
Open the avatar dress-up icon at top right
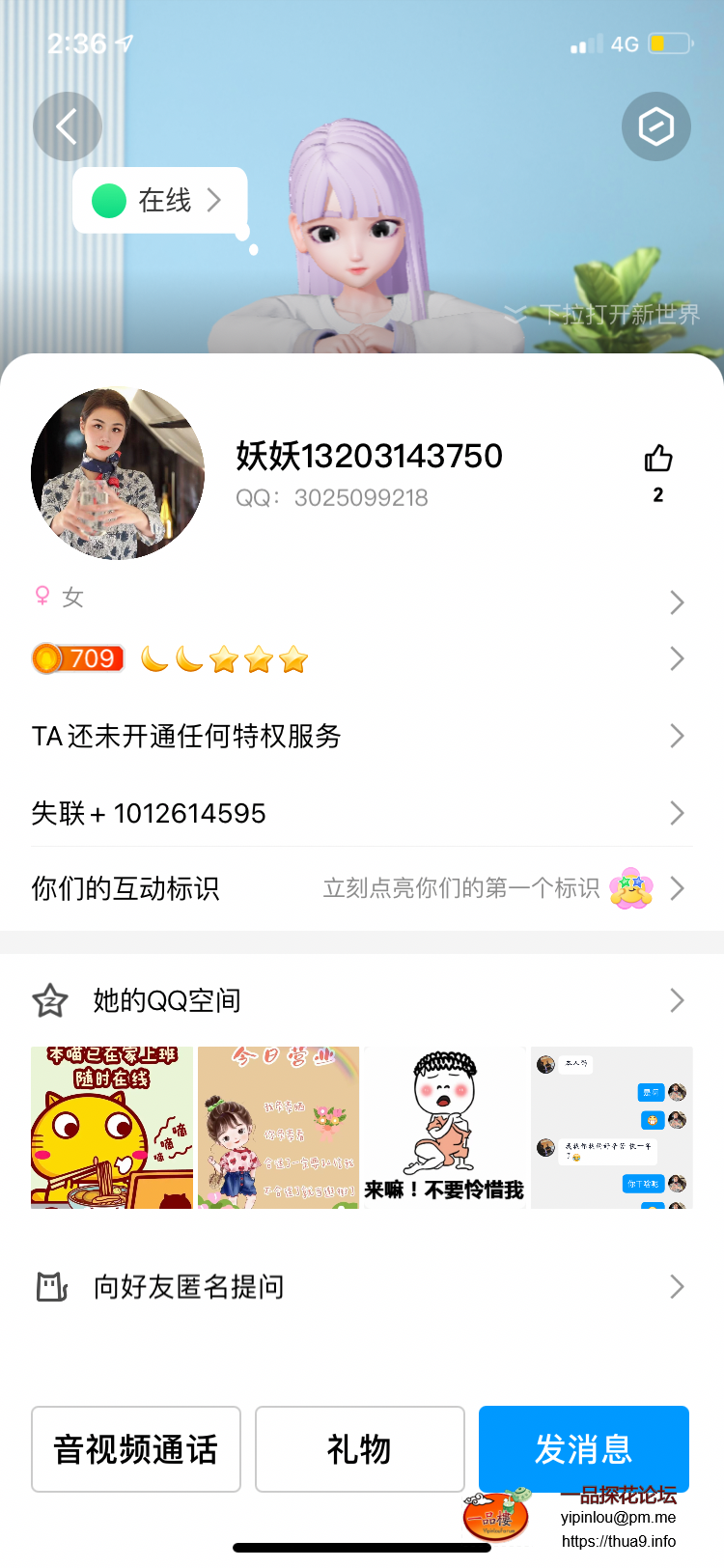point(655,126)
